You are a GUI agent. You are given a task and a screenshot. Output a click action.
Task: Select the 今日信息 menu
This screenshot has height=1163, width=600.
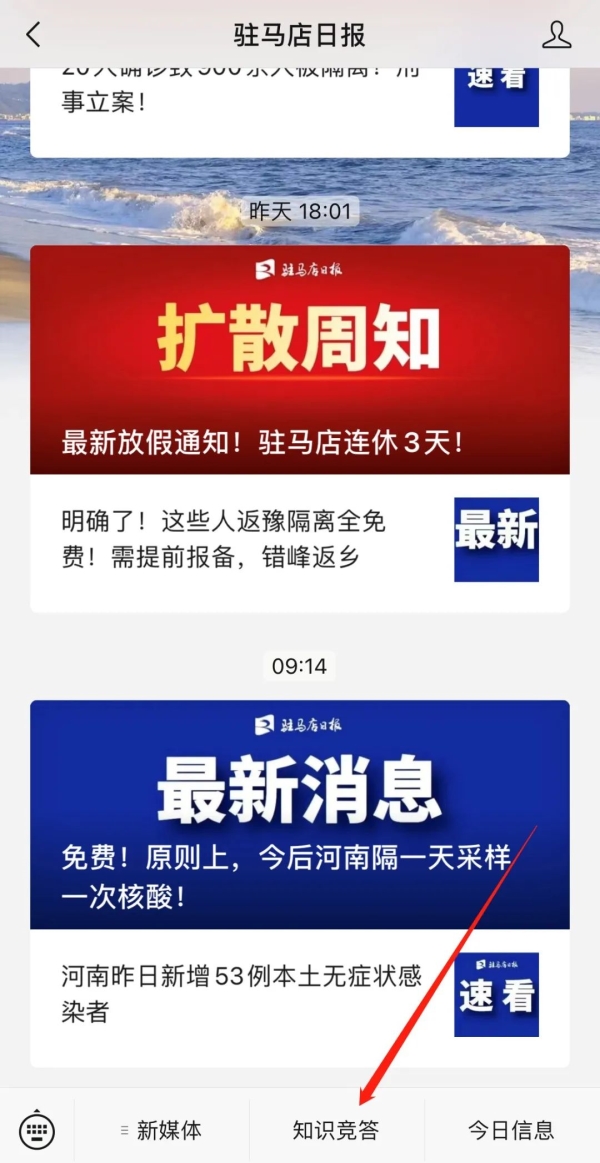pos(511,1131)
